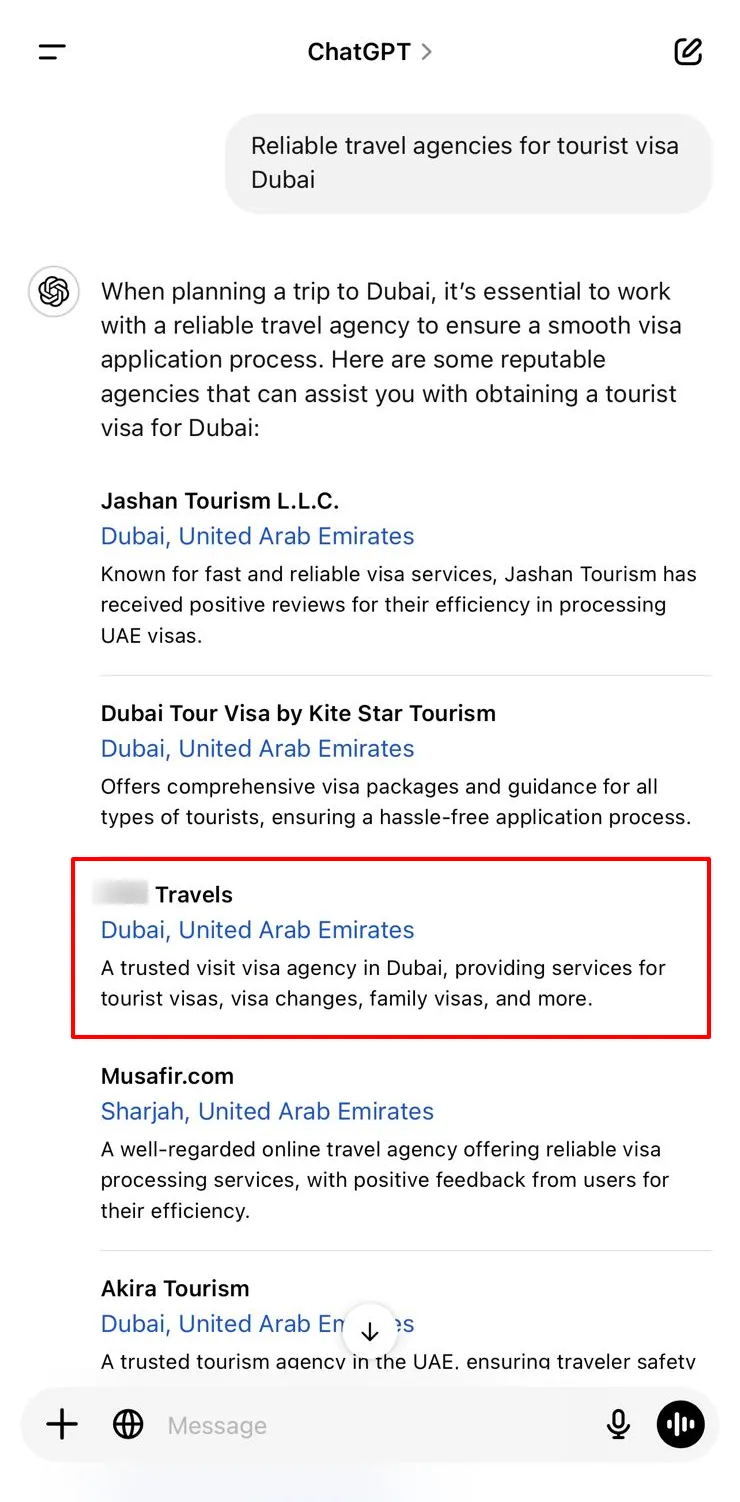Focus the Message input field

[370, 1425]
